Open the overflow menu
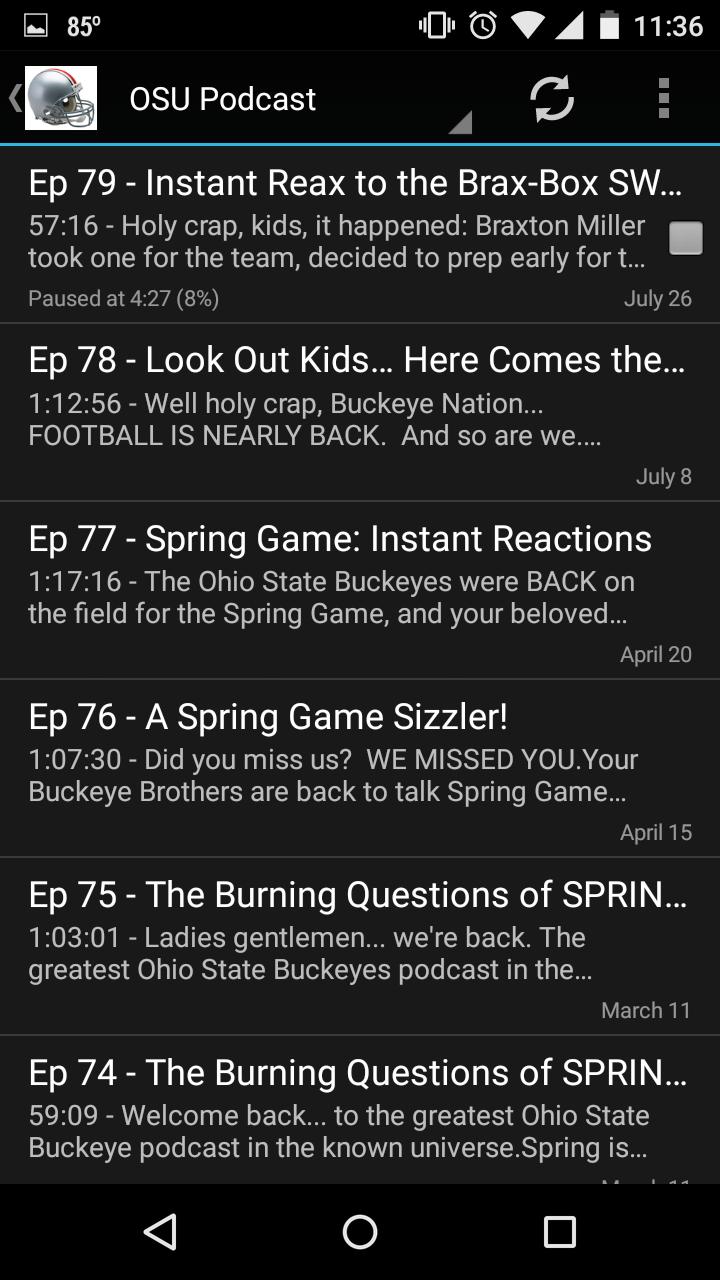Image resolution: width=720 pixels, height=1280 pixels. (x=663, y=98)
